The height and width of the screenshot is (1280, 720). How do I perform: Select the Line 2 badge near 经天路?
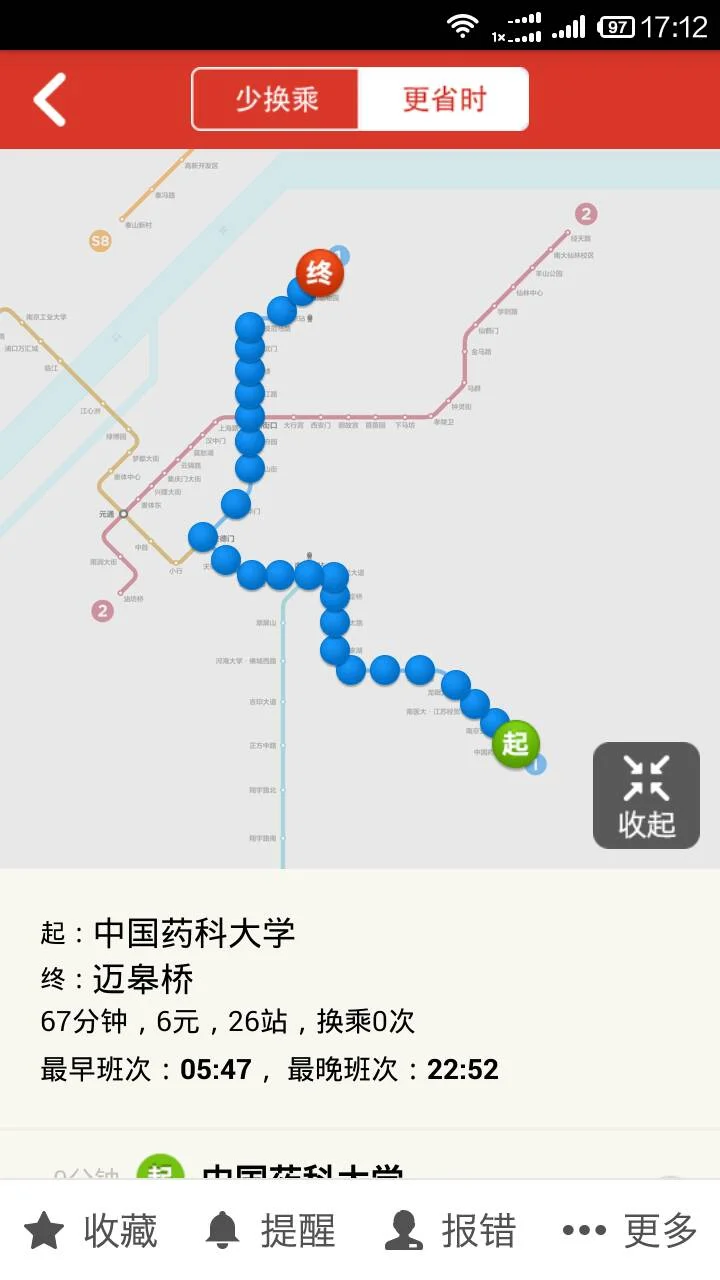click(x=588, y=212)
